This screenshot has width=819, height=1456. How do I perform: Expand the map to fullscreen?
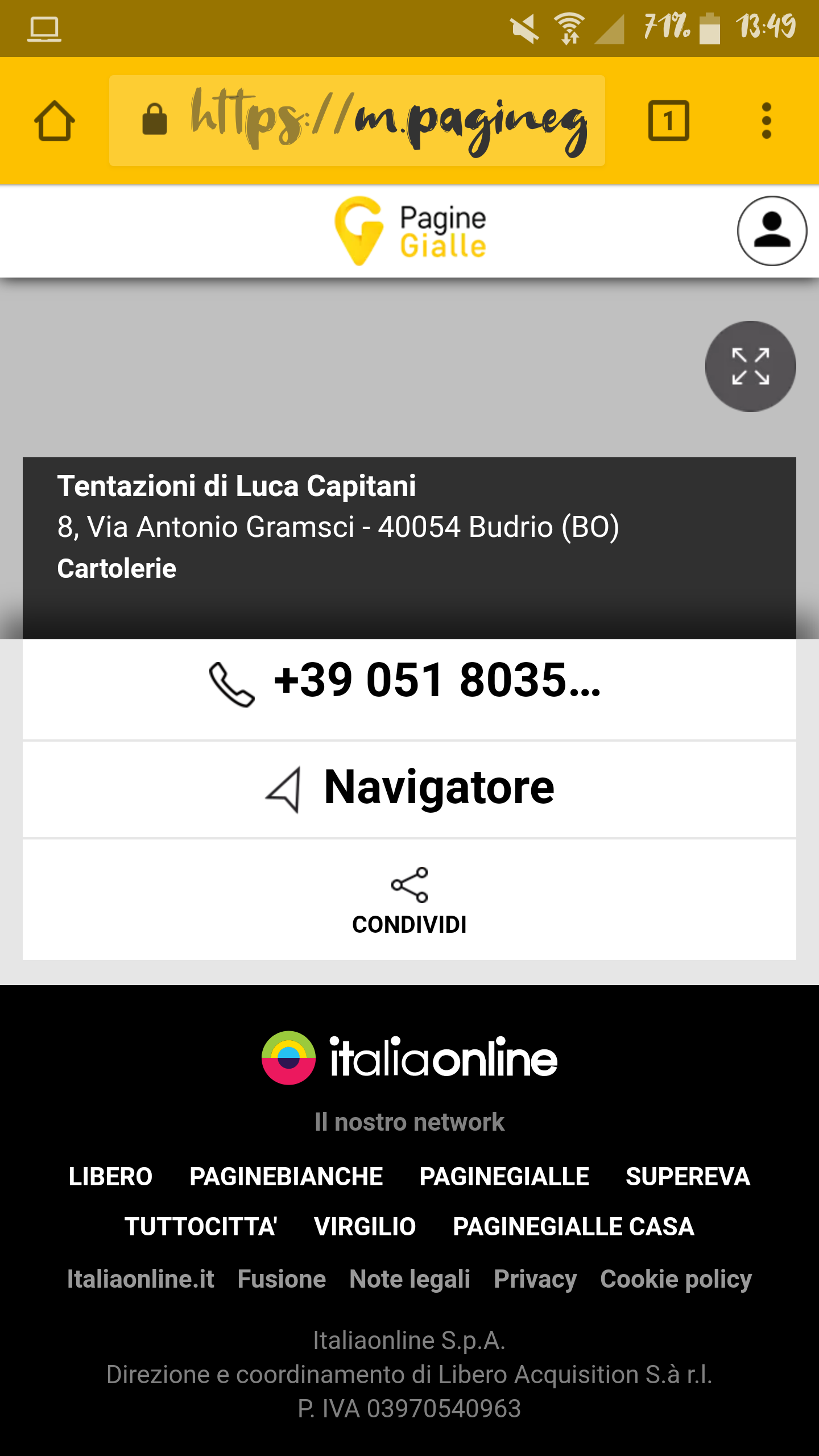click(x=750, y=366)
